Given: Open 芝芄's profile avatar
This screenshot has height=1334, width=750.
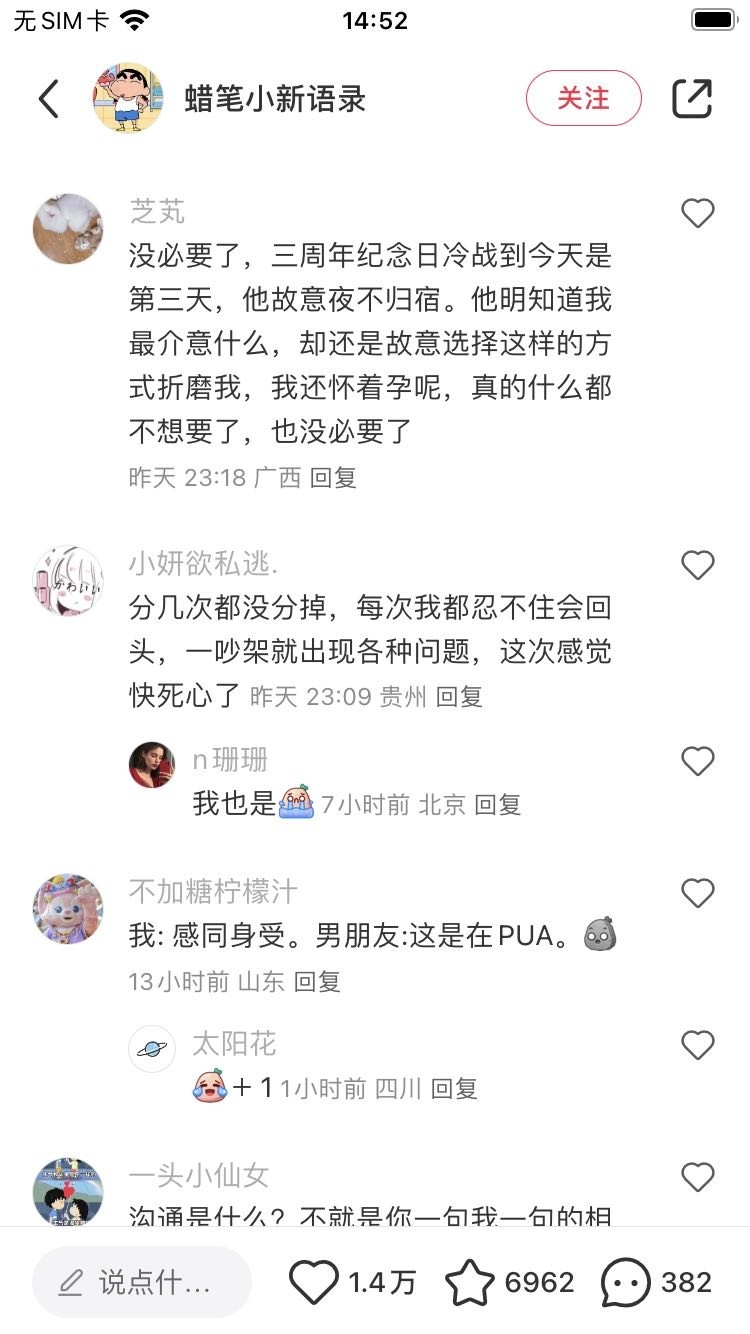Looking at the screenshot, I should [x=68, y=229].
